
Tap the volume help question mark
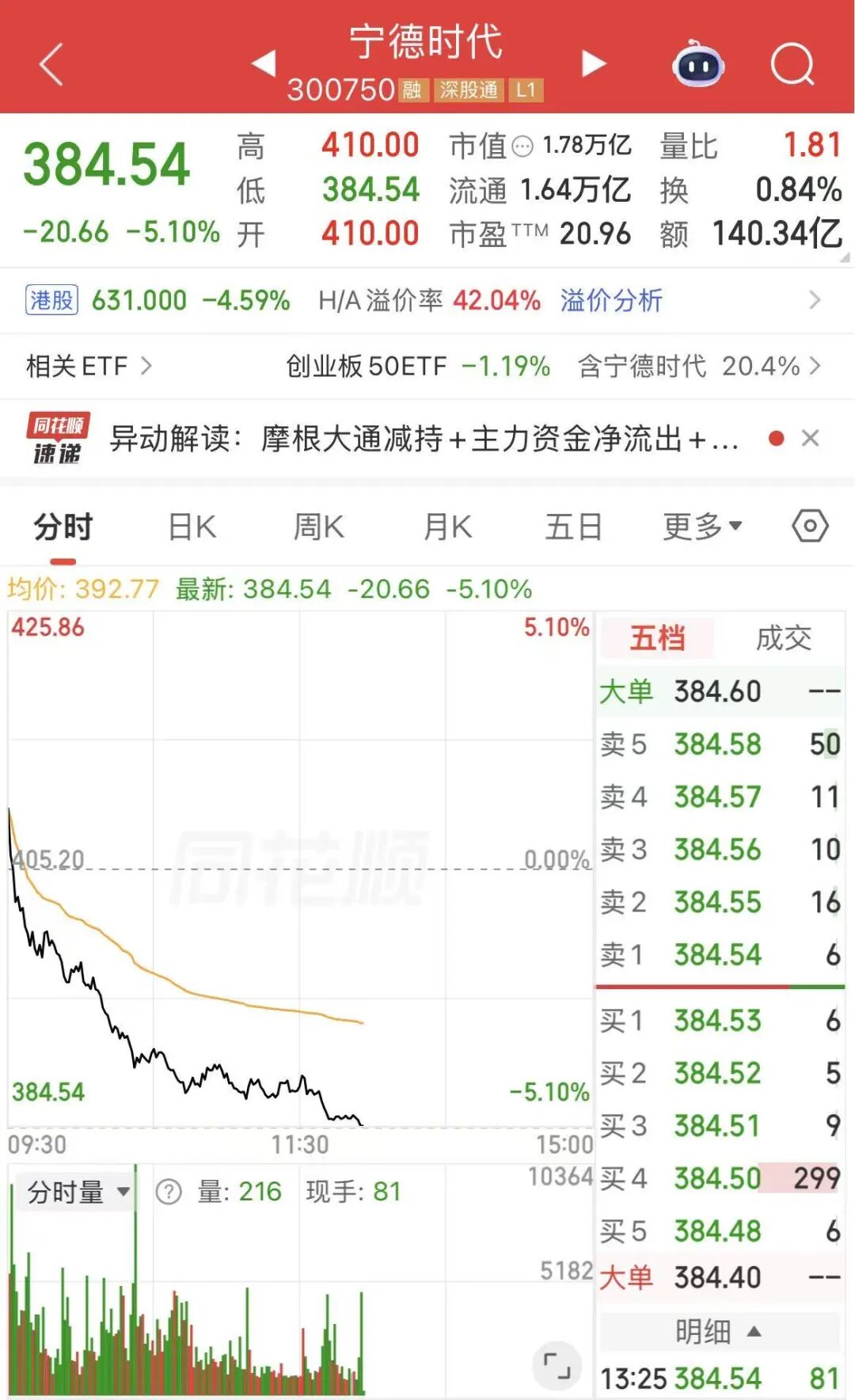[169, 1192]
